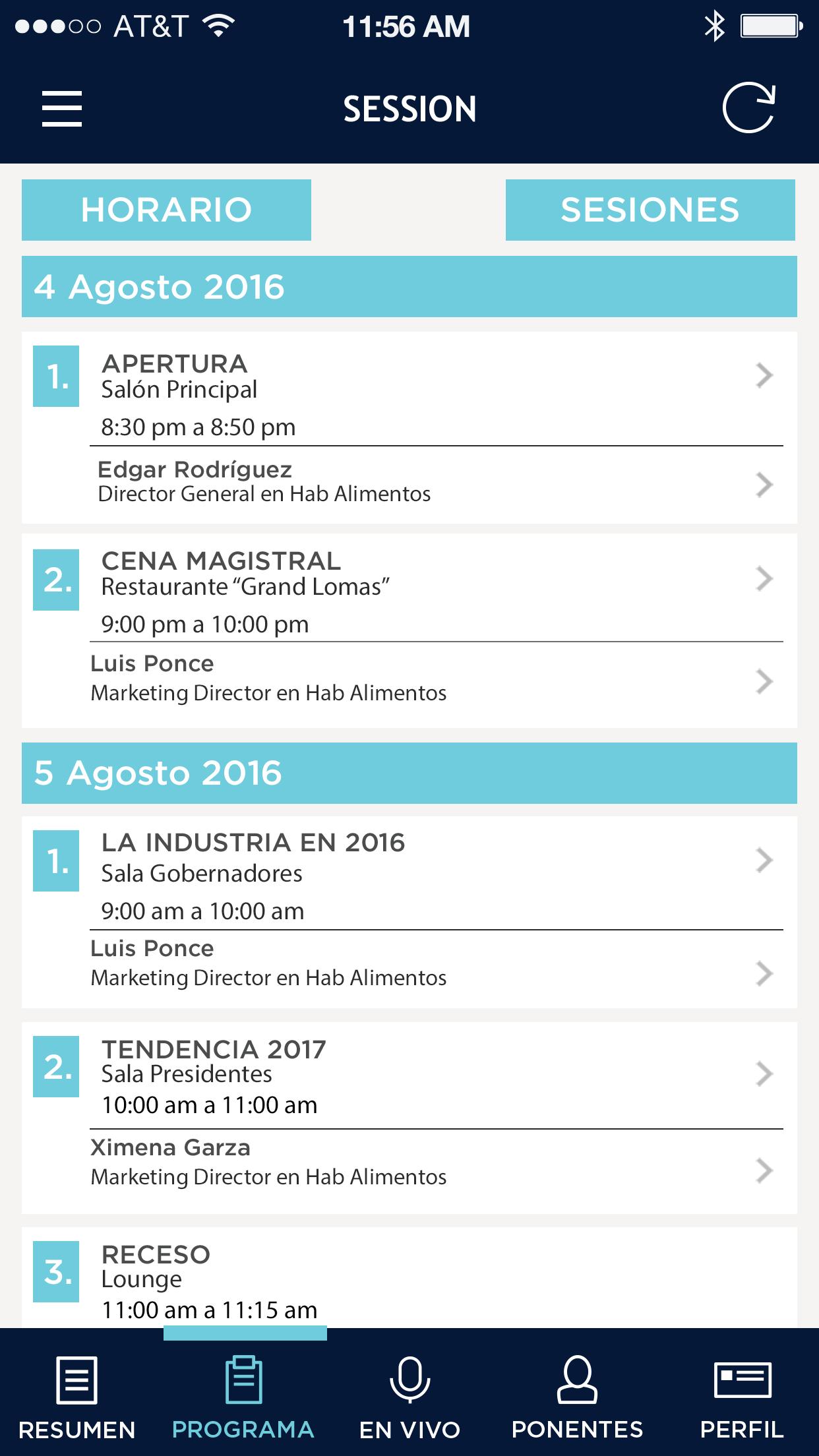
Task: View Edgar Rodríguez speaker profile
Action: coord(409,483)
